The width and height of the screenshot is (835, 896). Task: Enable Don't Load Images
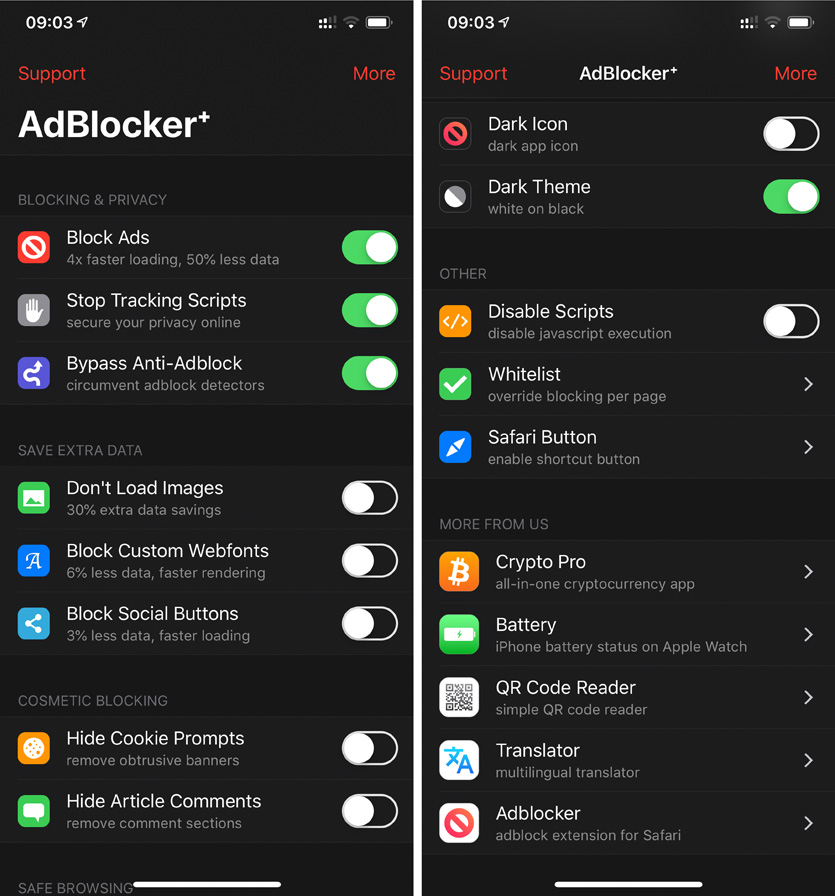click(369, 498)
